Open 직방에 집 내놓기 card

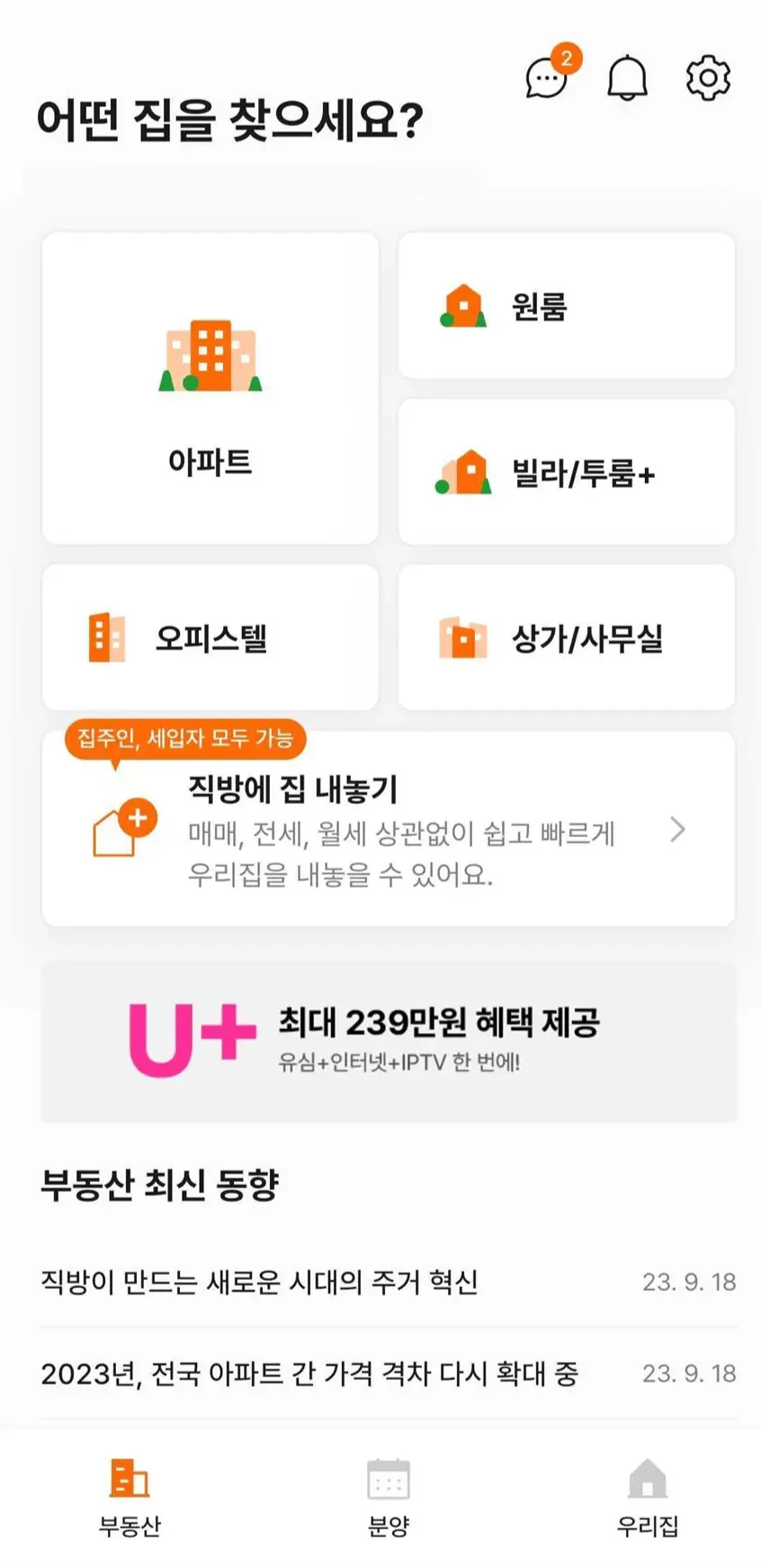click(389, 830)
